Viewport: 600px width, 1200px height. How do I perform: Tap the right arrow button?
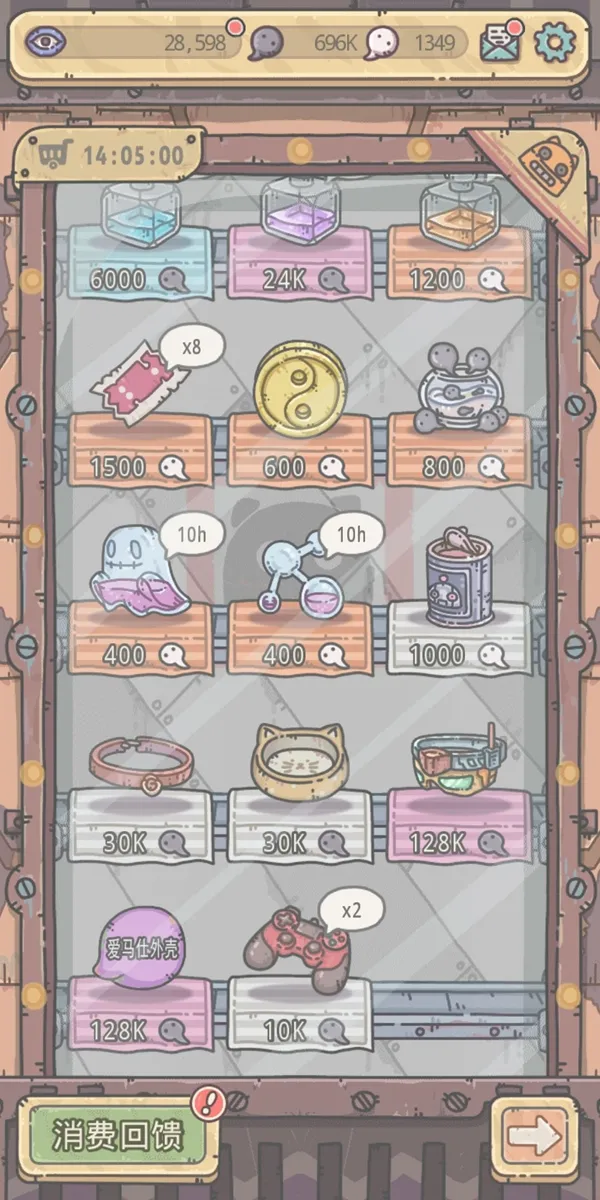(x=533, y=1135)
